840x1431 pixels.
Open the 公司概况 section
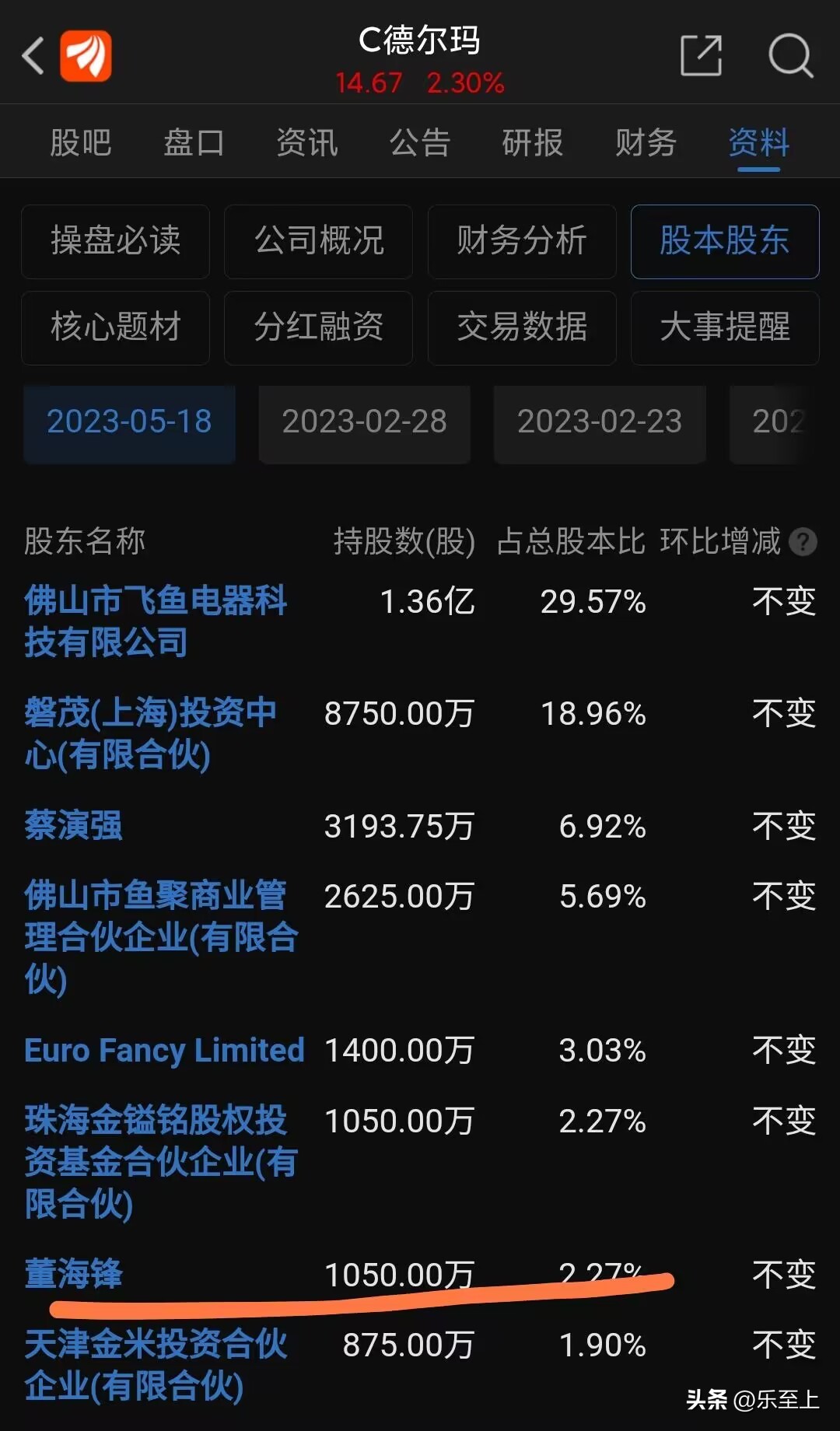318,242
